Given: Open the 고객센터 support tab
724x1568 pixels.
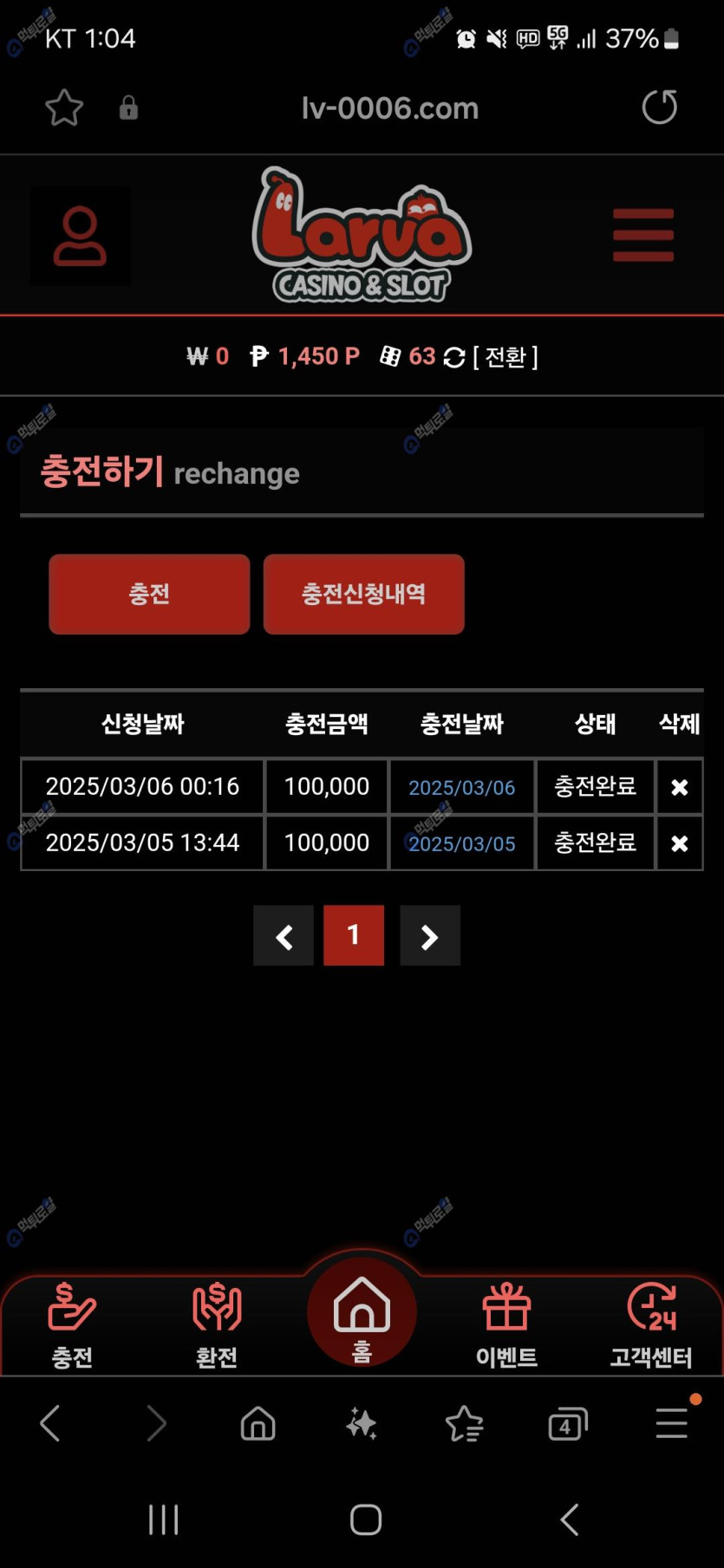Looking at the screenshot, I should pos(651,1324).
